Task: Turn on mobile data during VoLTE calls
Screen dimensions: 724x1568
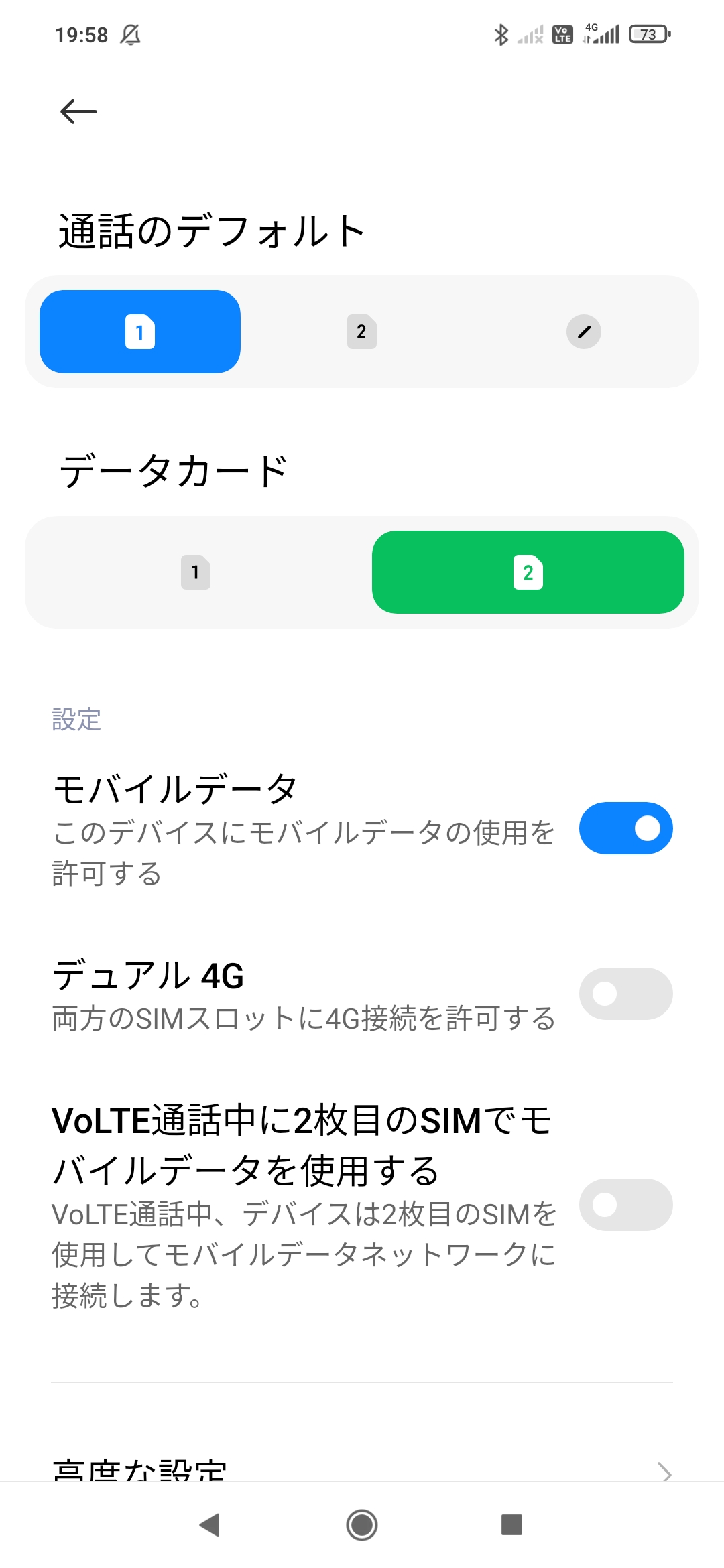Action: [625, 1205]
